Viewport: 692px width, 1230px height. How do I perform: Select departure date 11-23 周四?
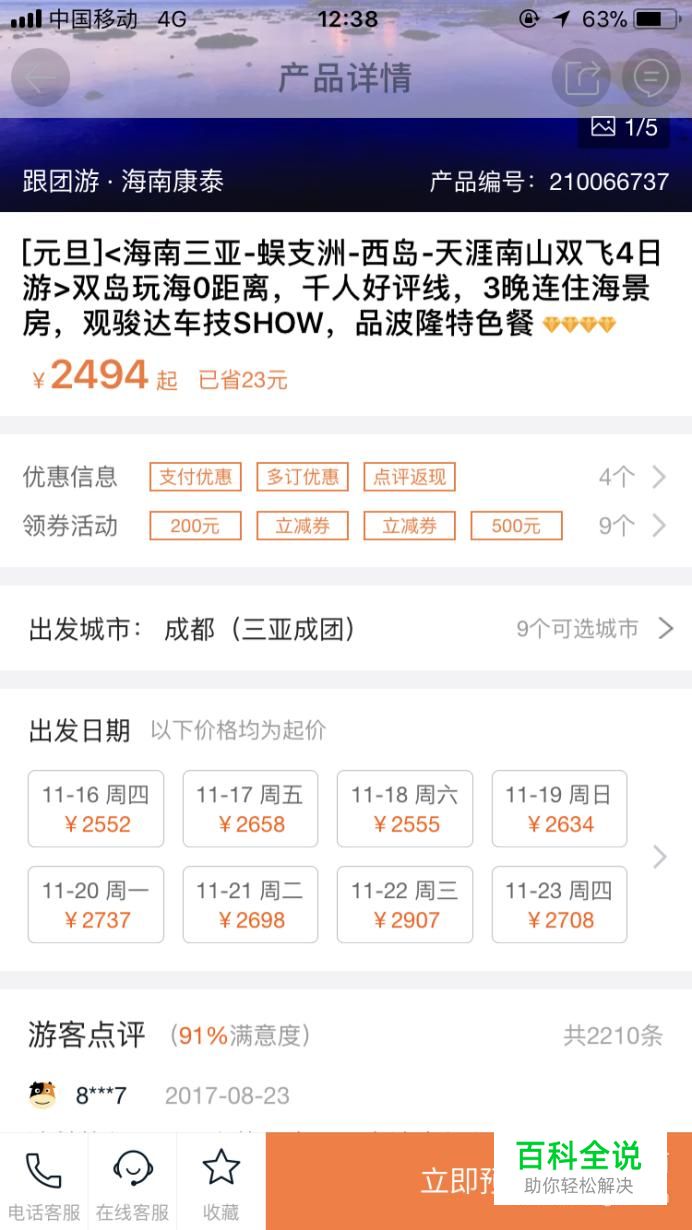[559, 905]
